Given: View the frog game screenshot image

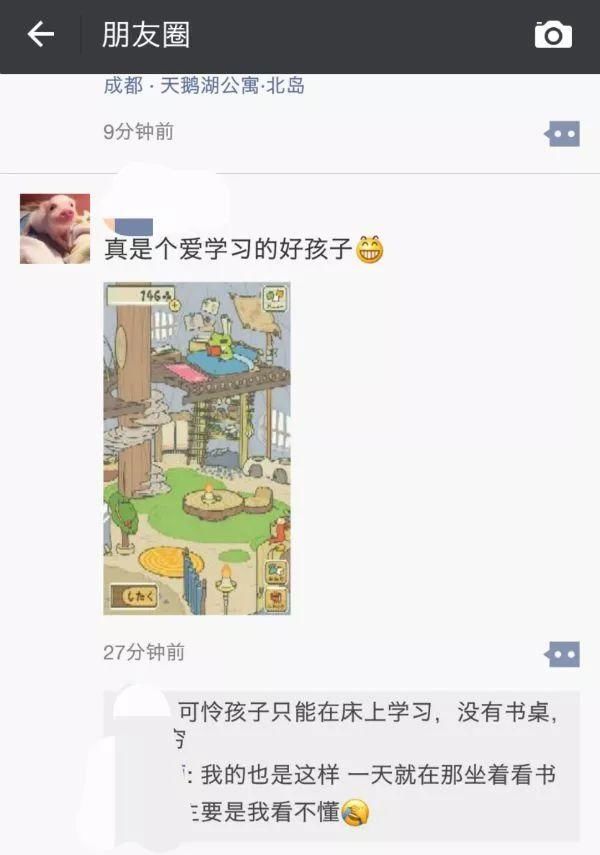Looking at the screenshot, I should coord(197,448).
